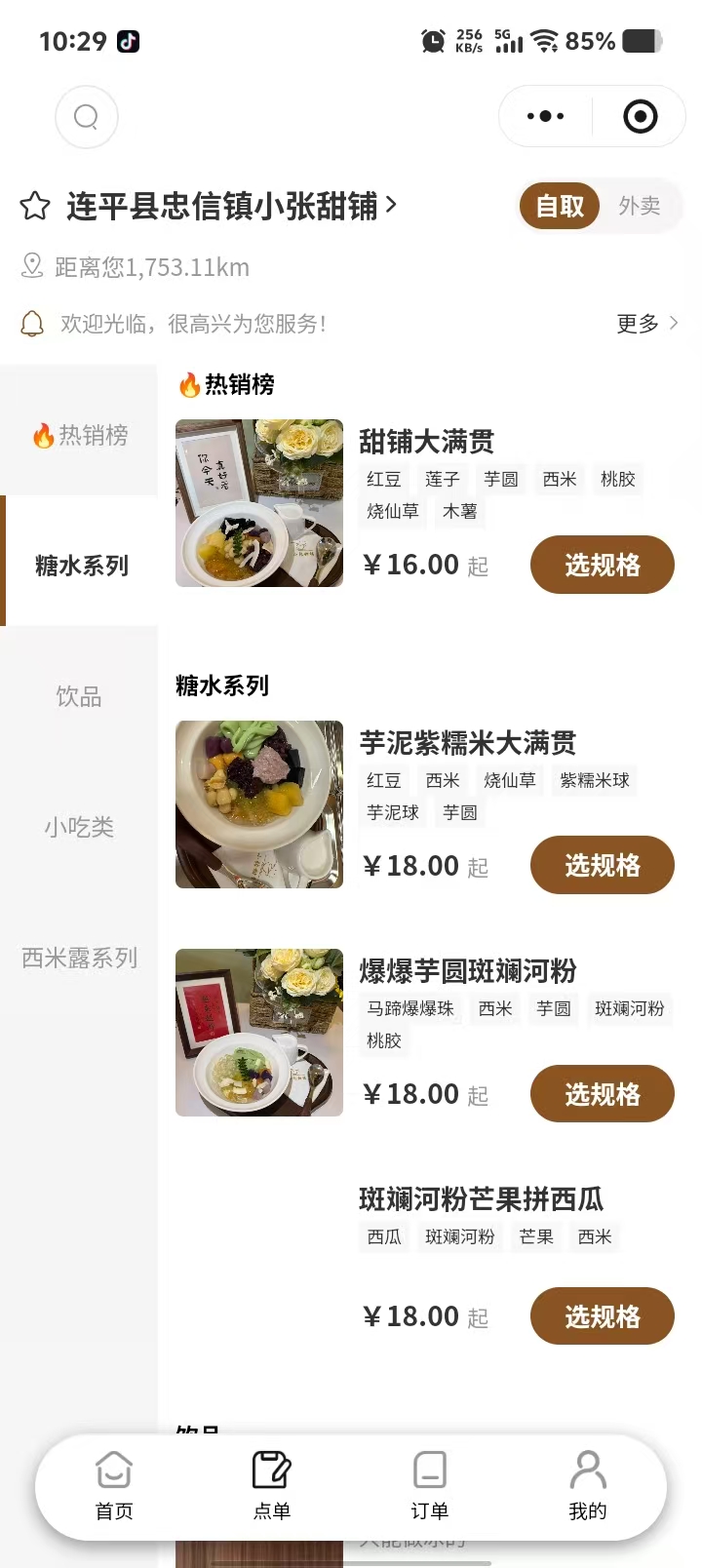
Task: Go to 西米露系列 category
Action: point(79,958)
